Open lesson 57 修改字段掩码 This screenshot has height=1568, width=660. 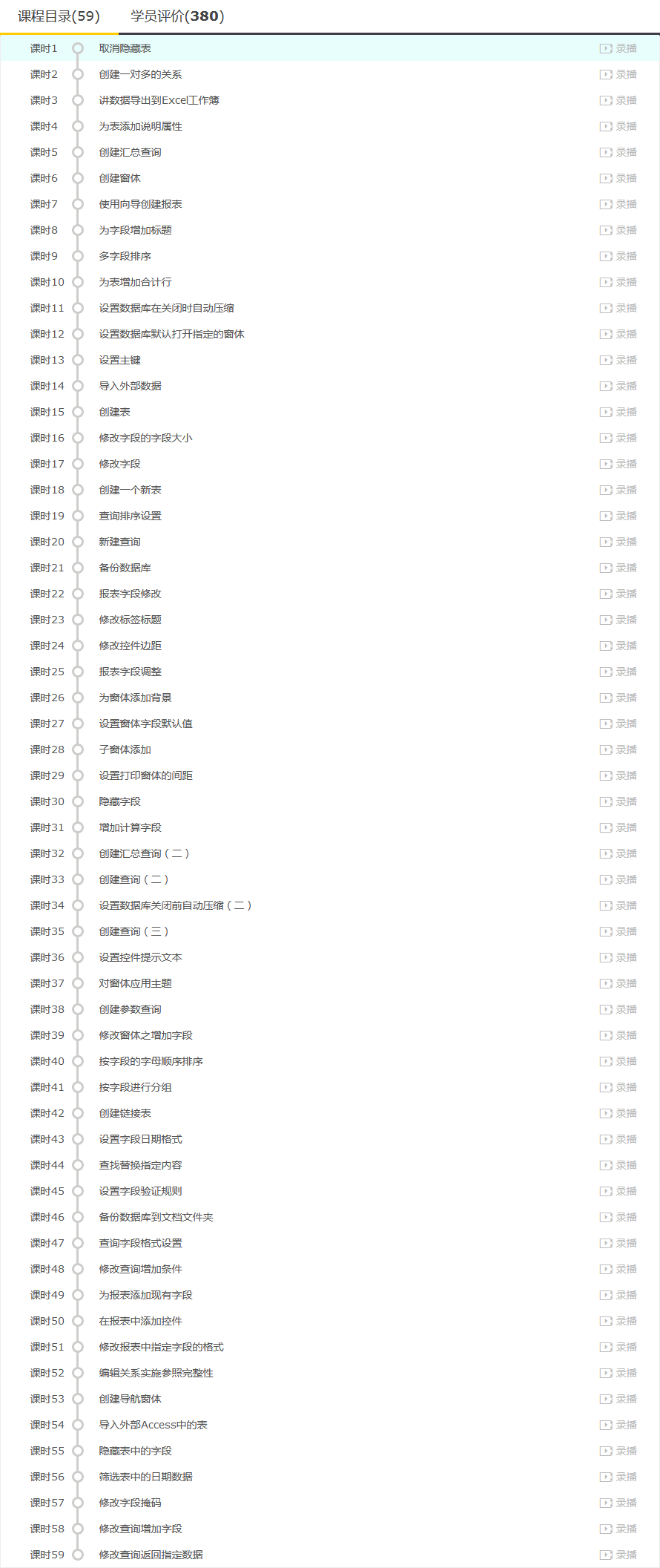click(130, 1503)
